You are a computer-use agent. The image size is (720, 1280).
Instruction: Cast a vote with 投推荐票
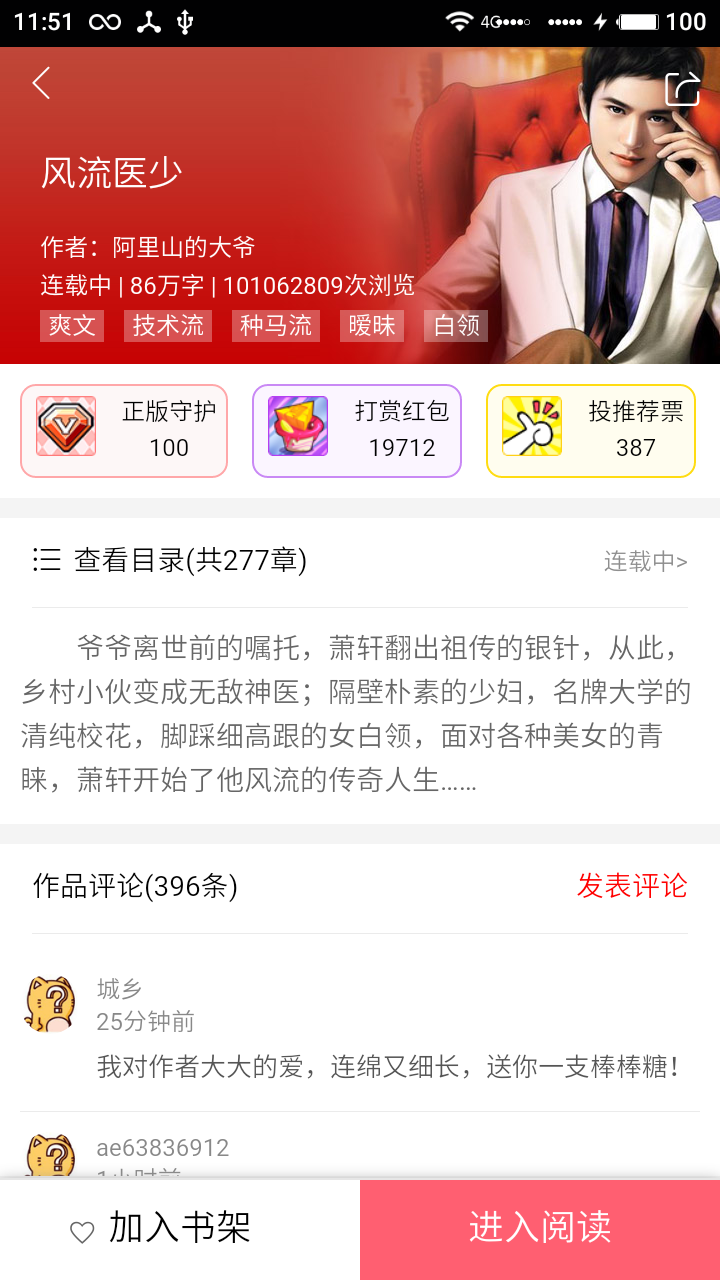pos(591,431)
